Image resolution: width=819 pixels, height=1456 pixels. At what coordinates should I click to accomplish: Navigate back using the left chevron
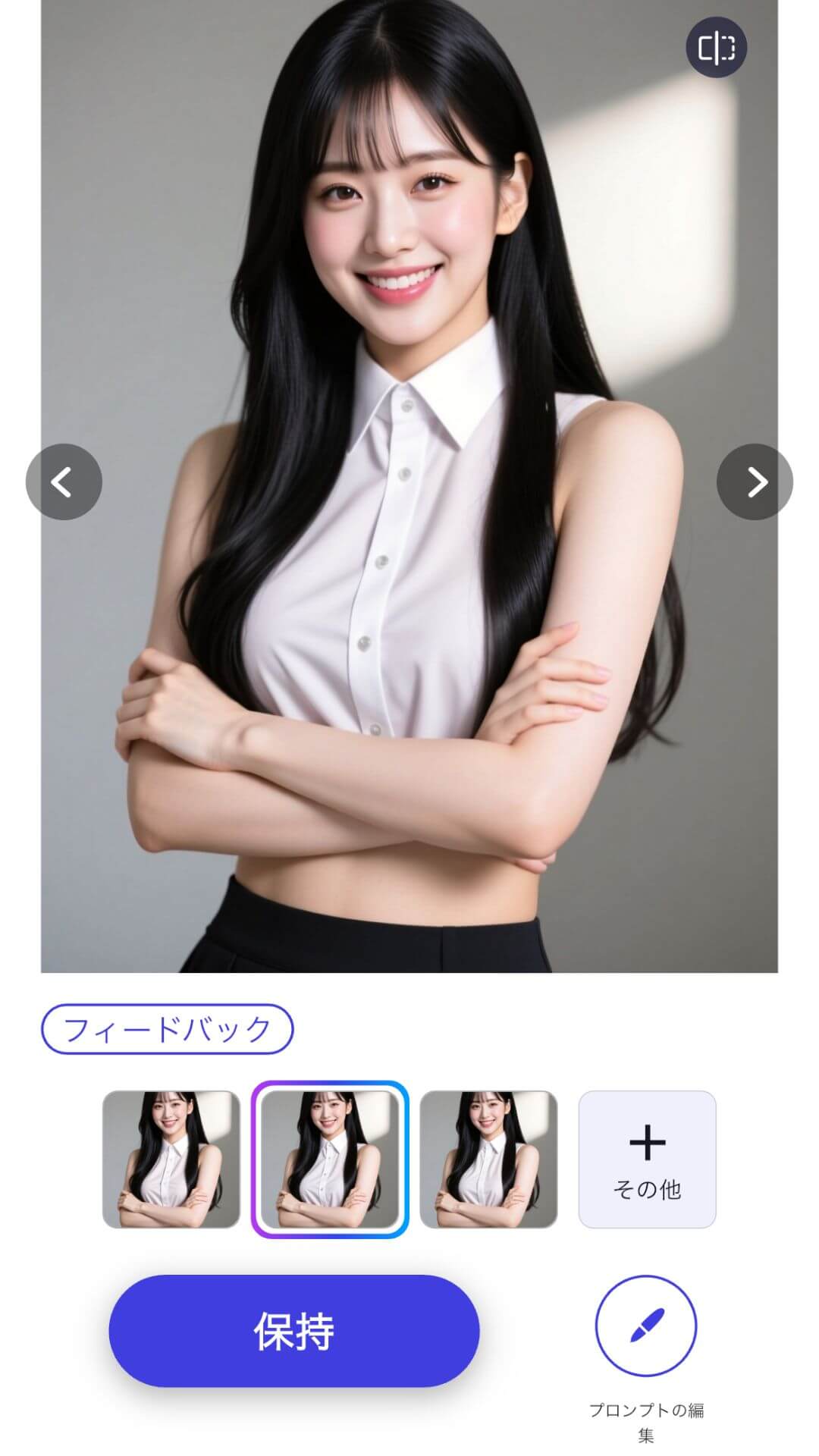click(64, 481)
